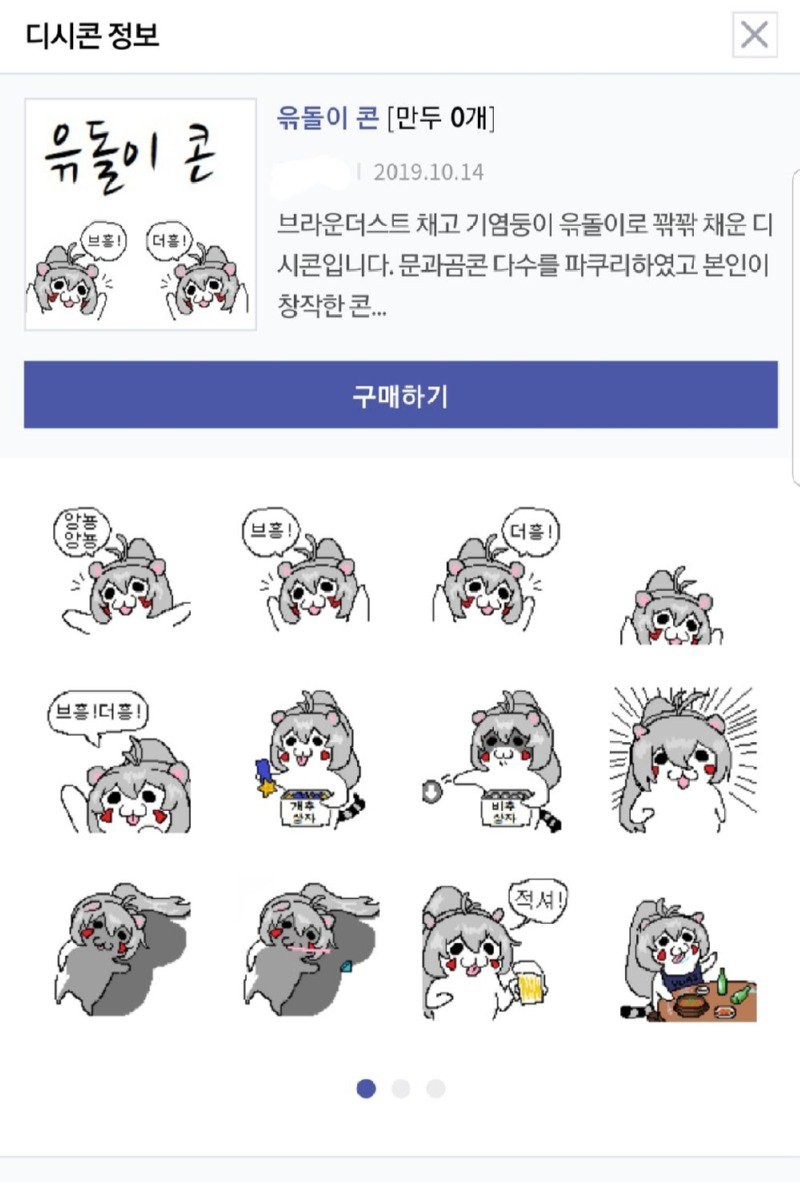Tap the 구매하기 purchase button
Screen dimensions: 800x1182
400,395
